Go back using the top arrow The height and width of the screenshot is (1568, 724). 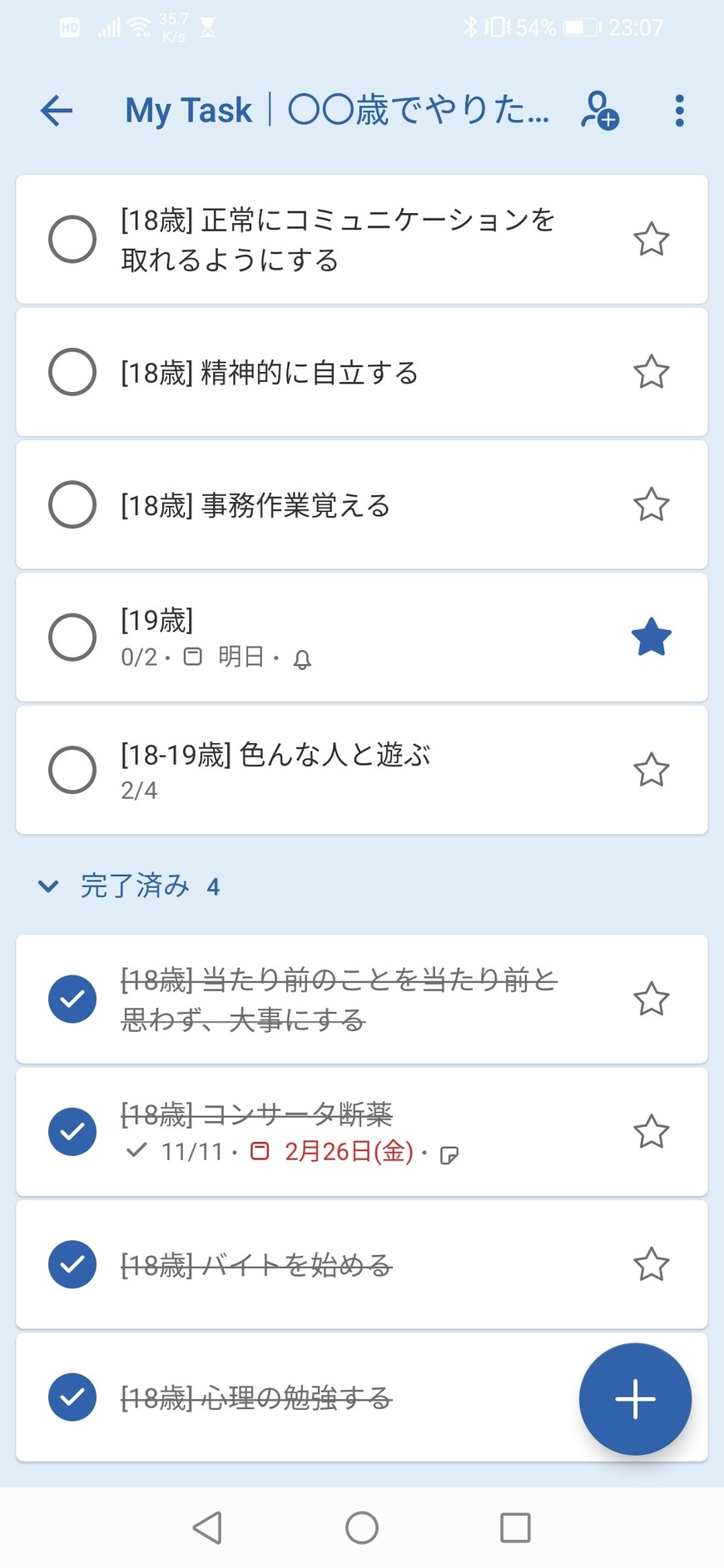(57, 111)
